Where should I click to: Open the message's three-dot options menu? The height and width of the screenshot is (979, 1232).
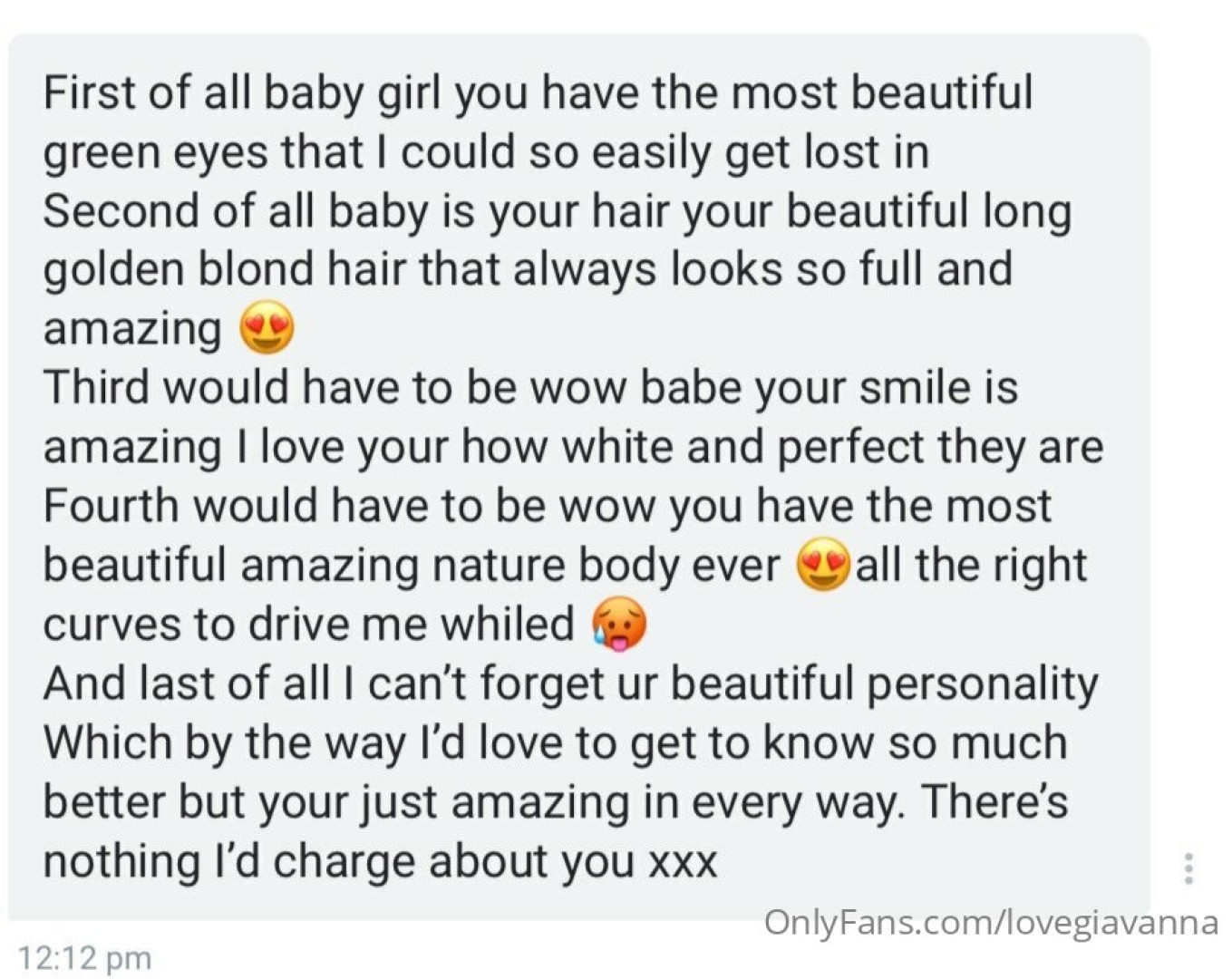tap(1188, 868)
